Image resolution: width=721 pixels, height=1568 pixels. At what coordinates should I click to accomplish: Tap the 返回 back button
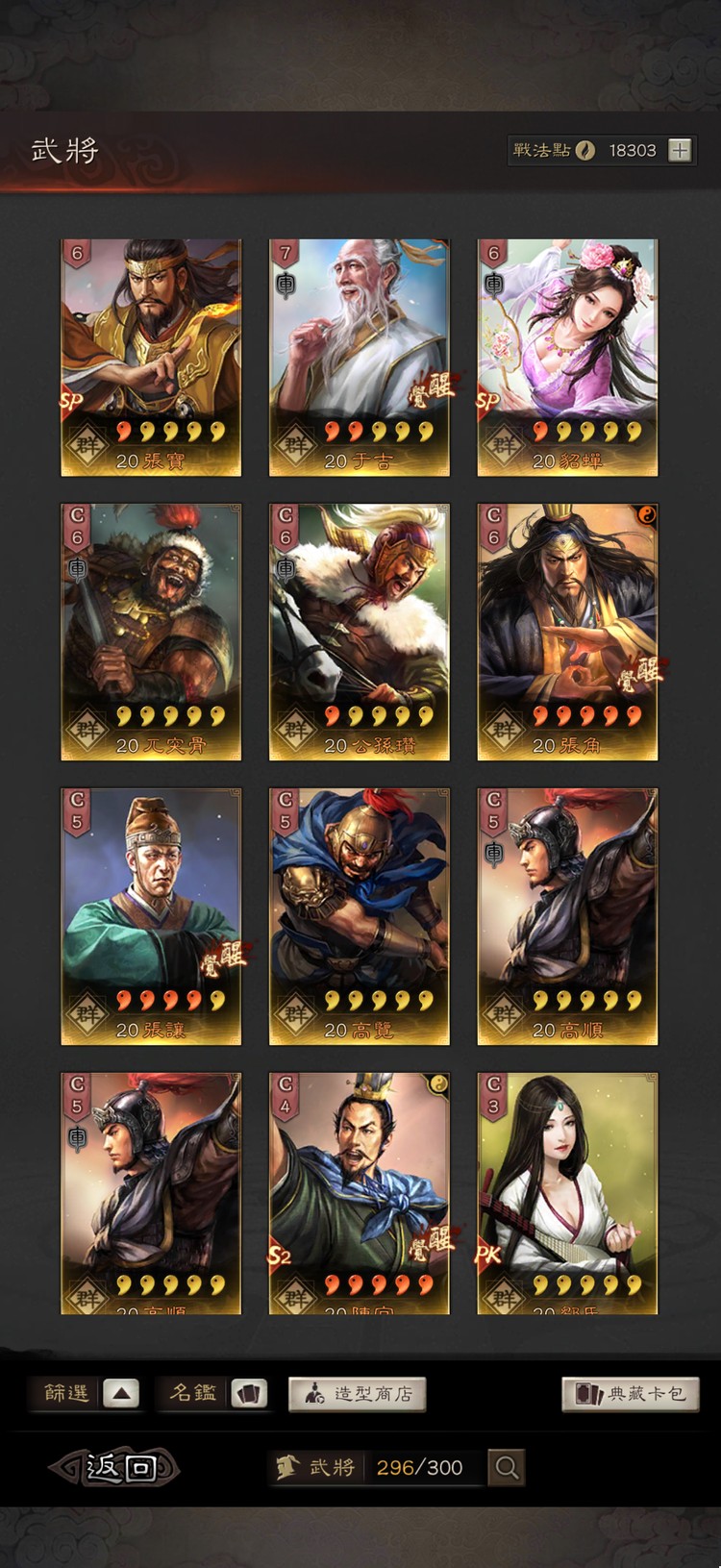tap(115, 1467)
